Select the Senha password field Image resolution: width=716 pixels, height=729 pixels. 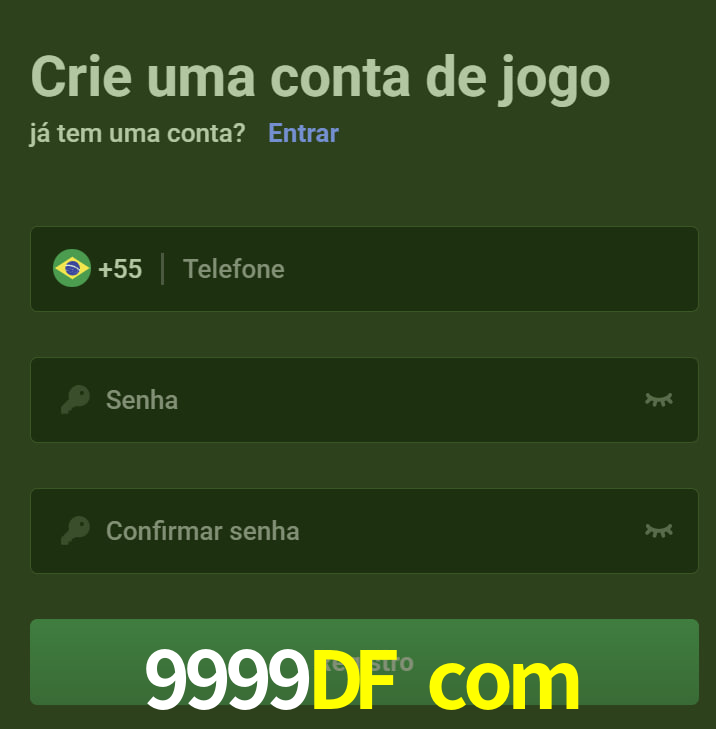point(360,400)
